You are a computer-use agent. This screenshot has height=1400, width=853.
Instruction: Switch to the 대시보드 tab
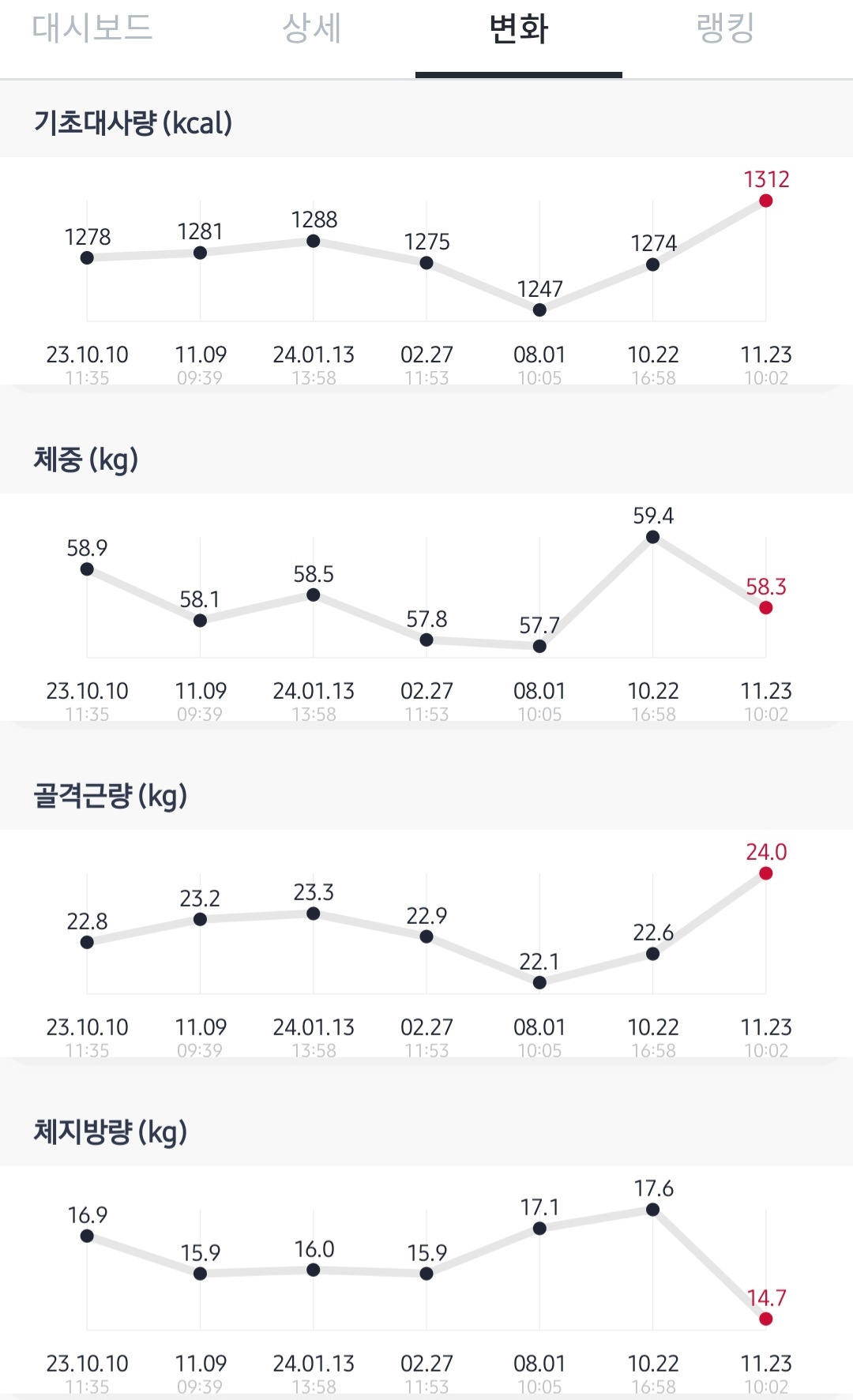point(92,28)
